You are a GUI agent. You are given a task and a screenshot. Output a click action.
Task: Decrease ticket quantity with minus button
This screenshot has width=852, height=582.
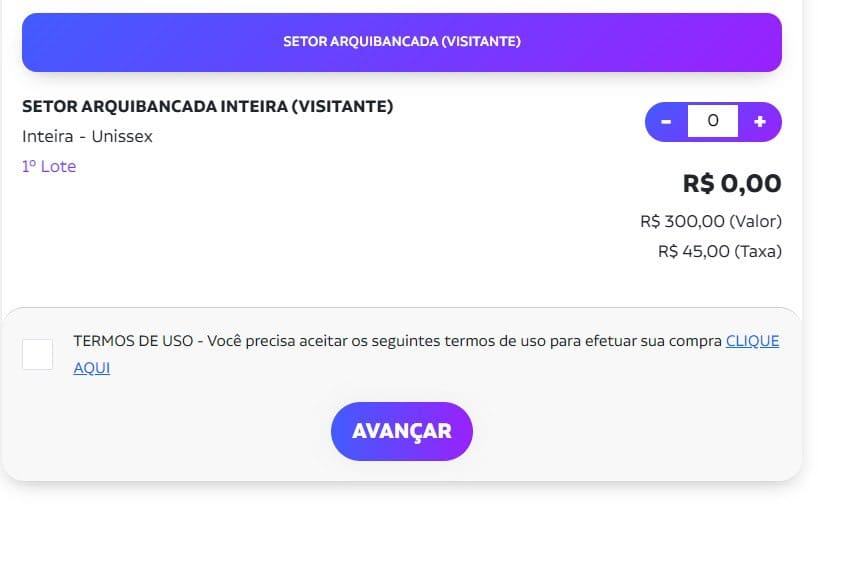[666, 122]
